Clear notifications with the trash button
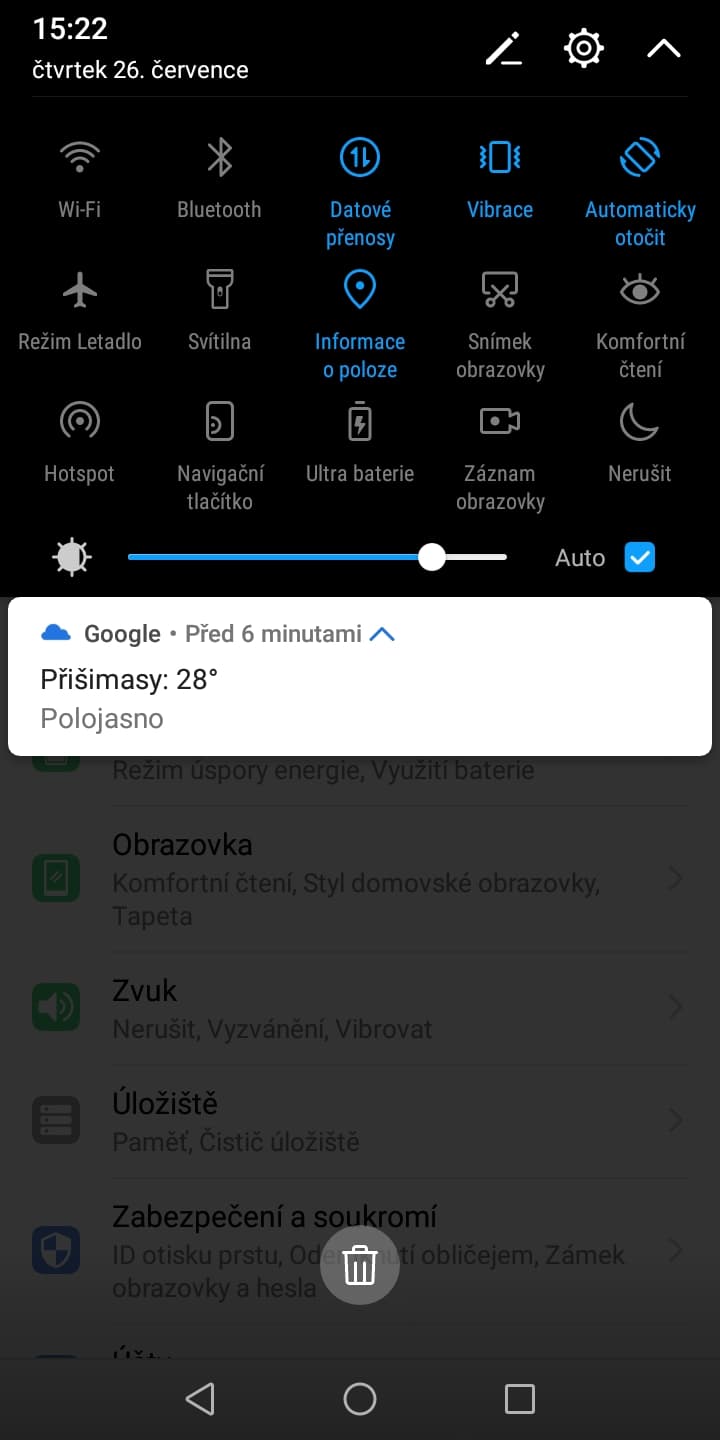 pos(360,1266)
